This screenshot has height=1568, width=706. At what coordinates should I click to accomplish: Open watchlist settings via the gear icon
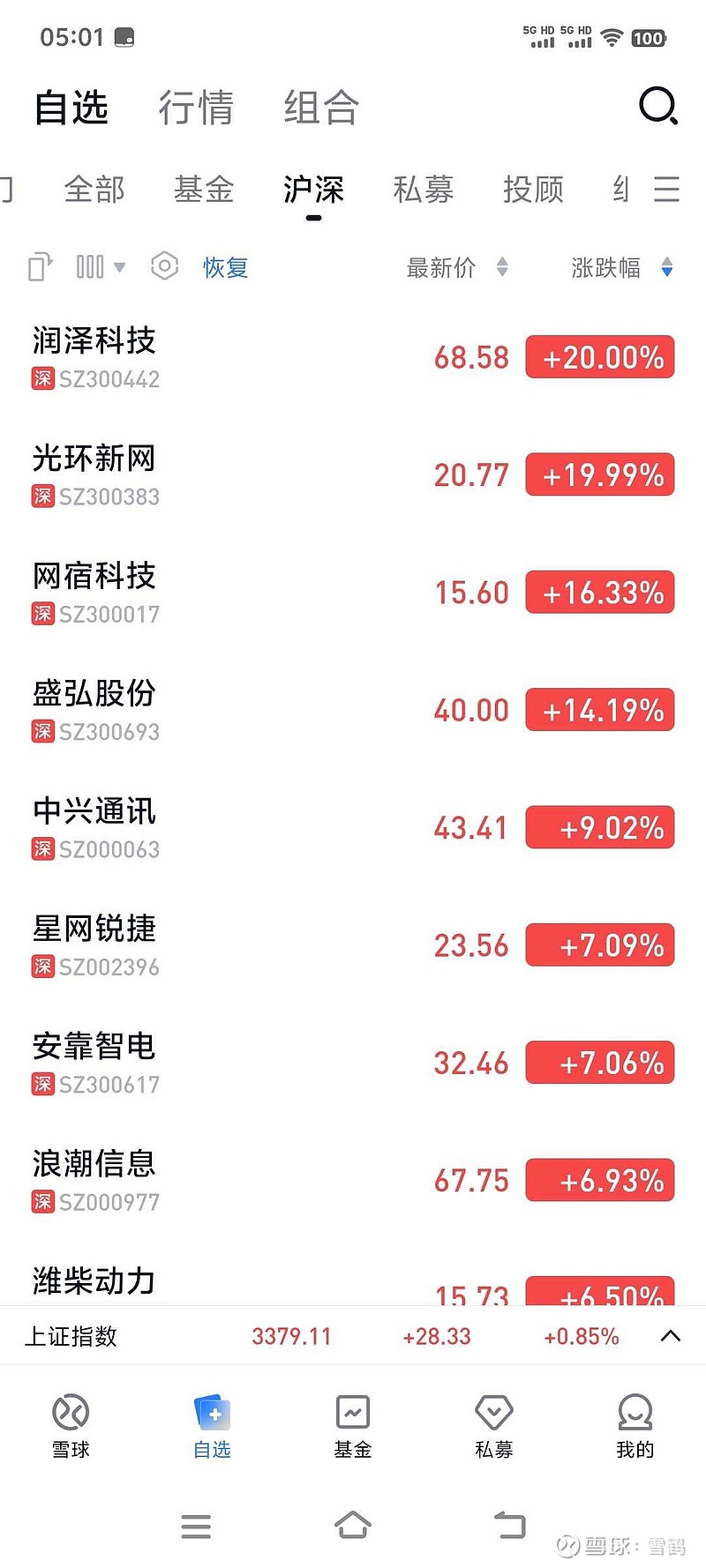(164, 267)
